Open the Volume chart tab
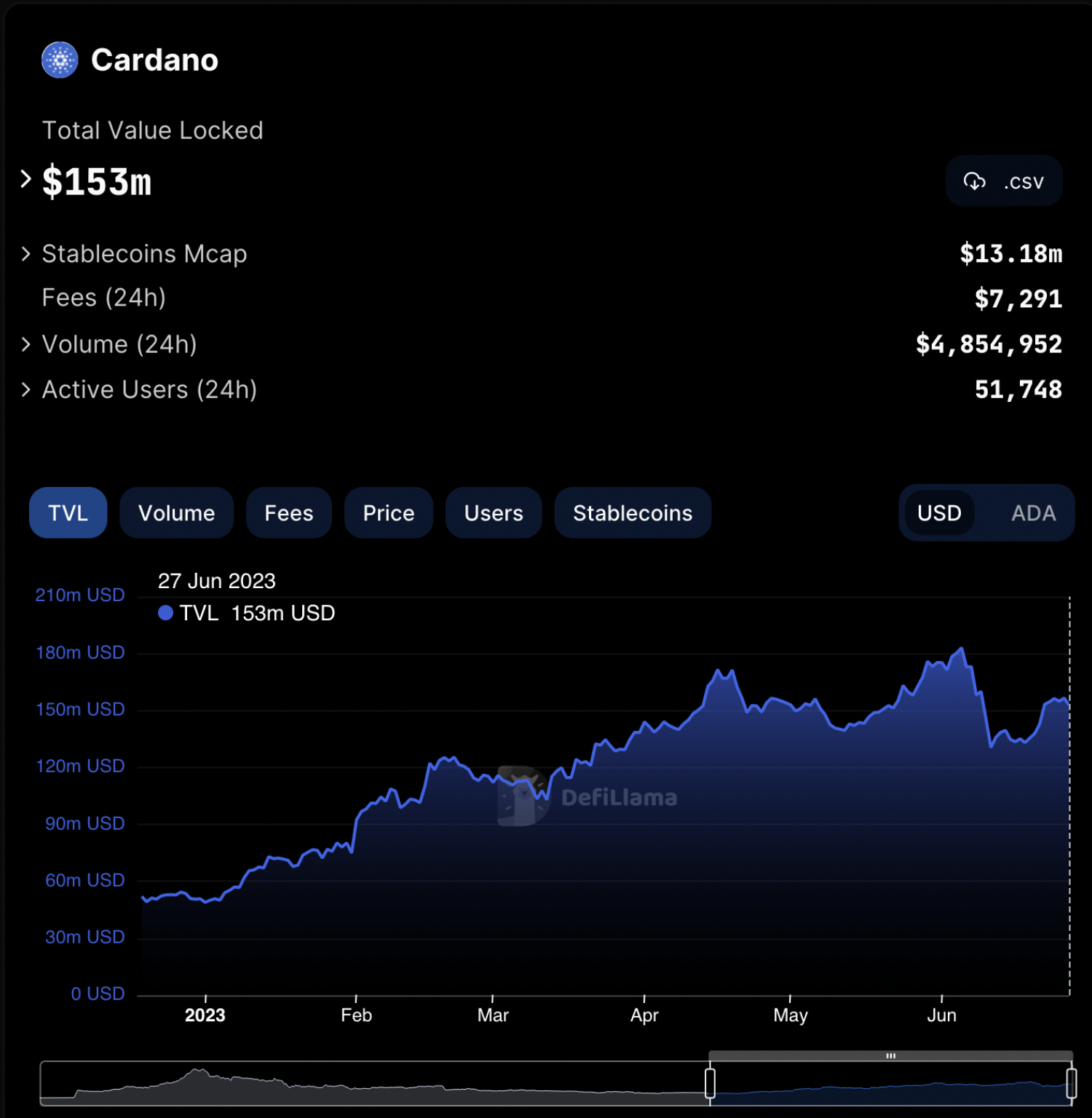This screenshot has width=1092, height=1118. [176, 512]
